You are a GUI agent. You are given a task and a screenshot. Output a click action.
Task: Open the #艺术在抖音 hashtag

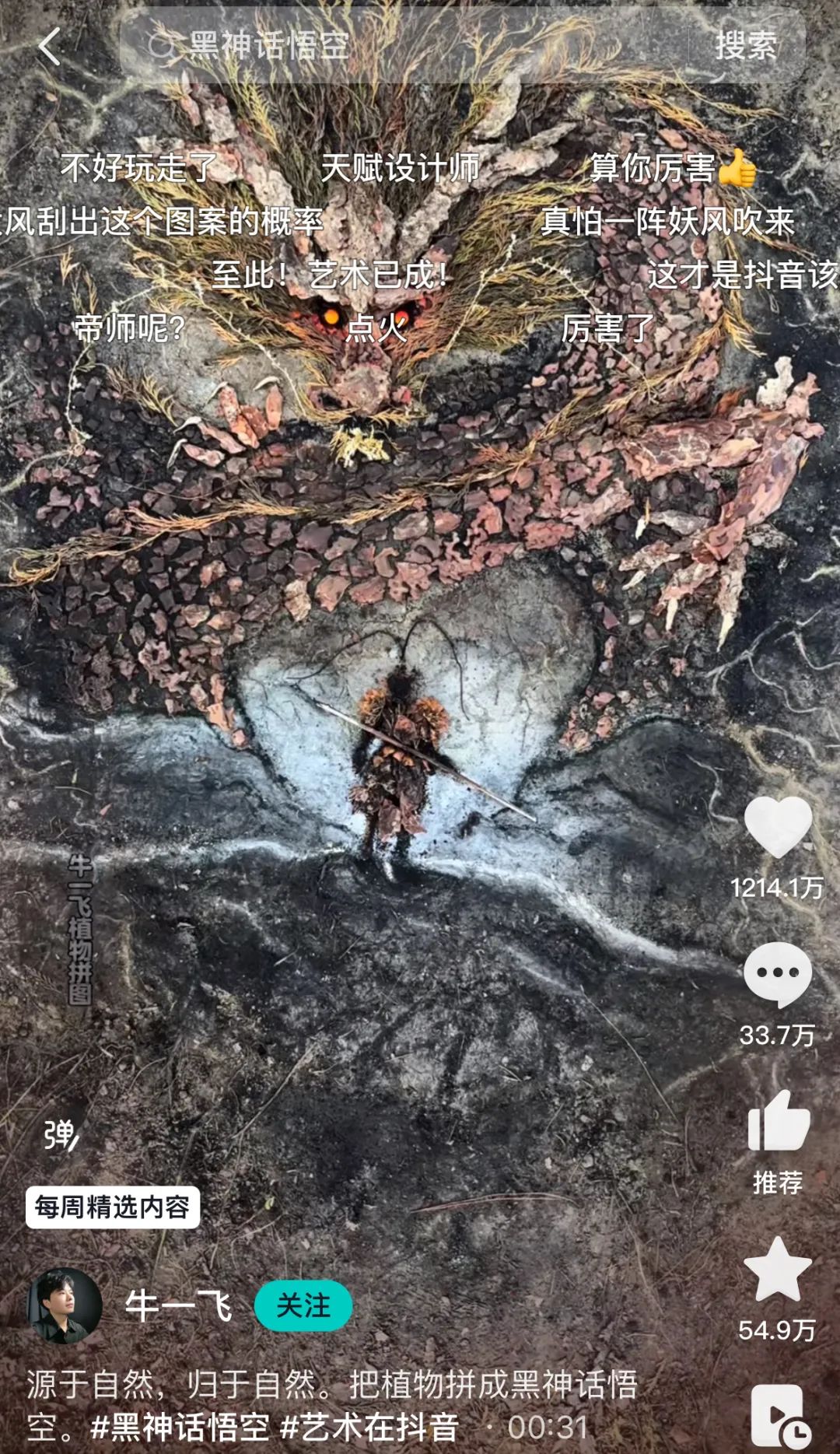coord(369,1427)
